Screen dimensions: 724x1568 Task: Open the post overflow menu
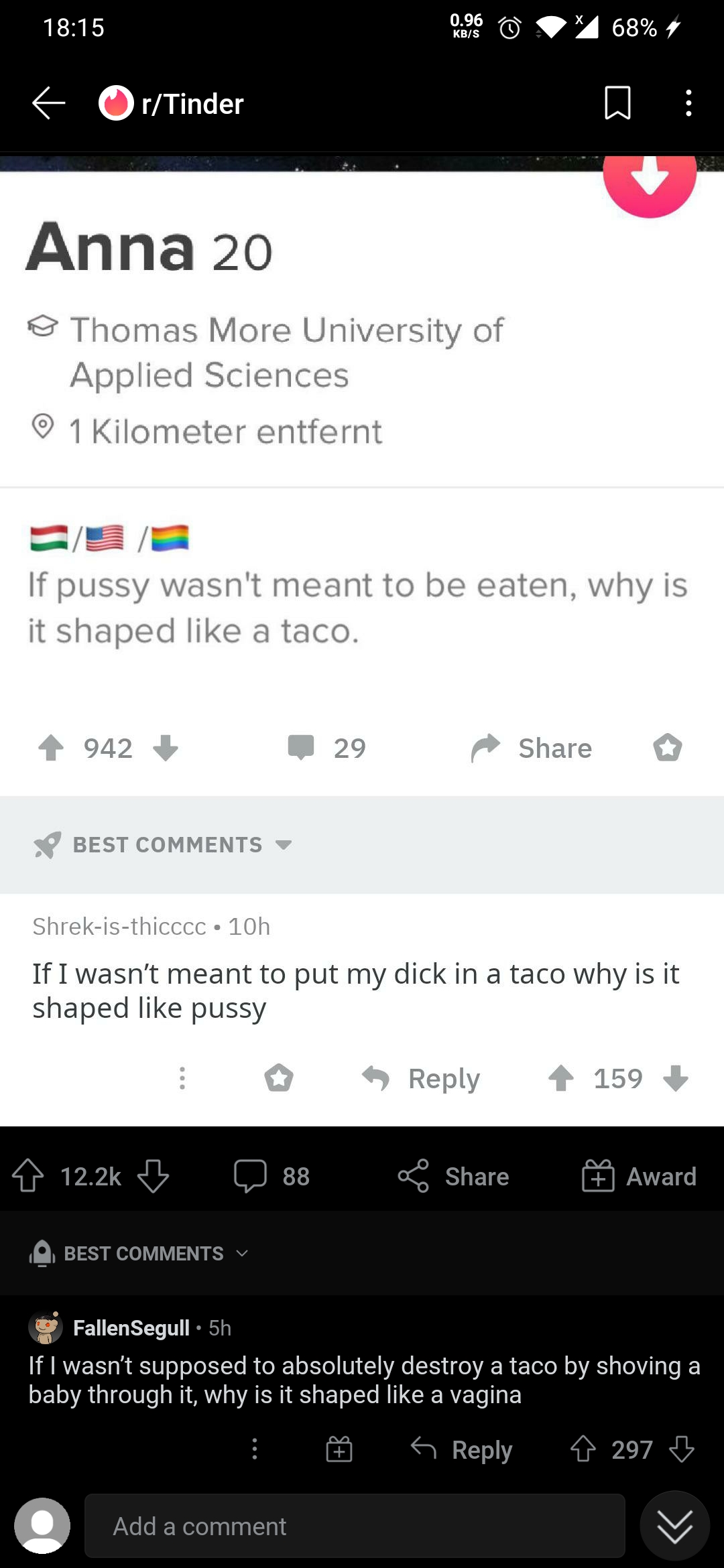(688, 103)
